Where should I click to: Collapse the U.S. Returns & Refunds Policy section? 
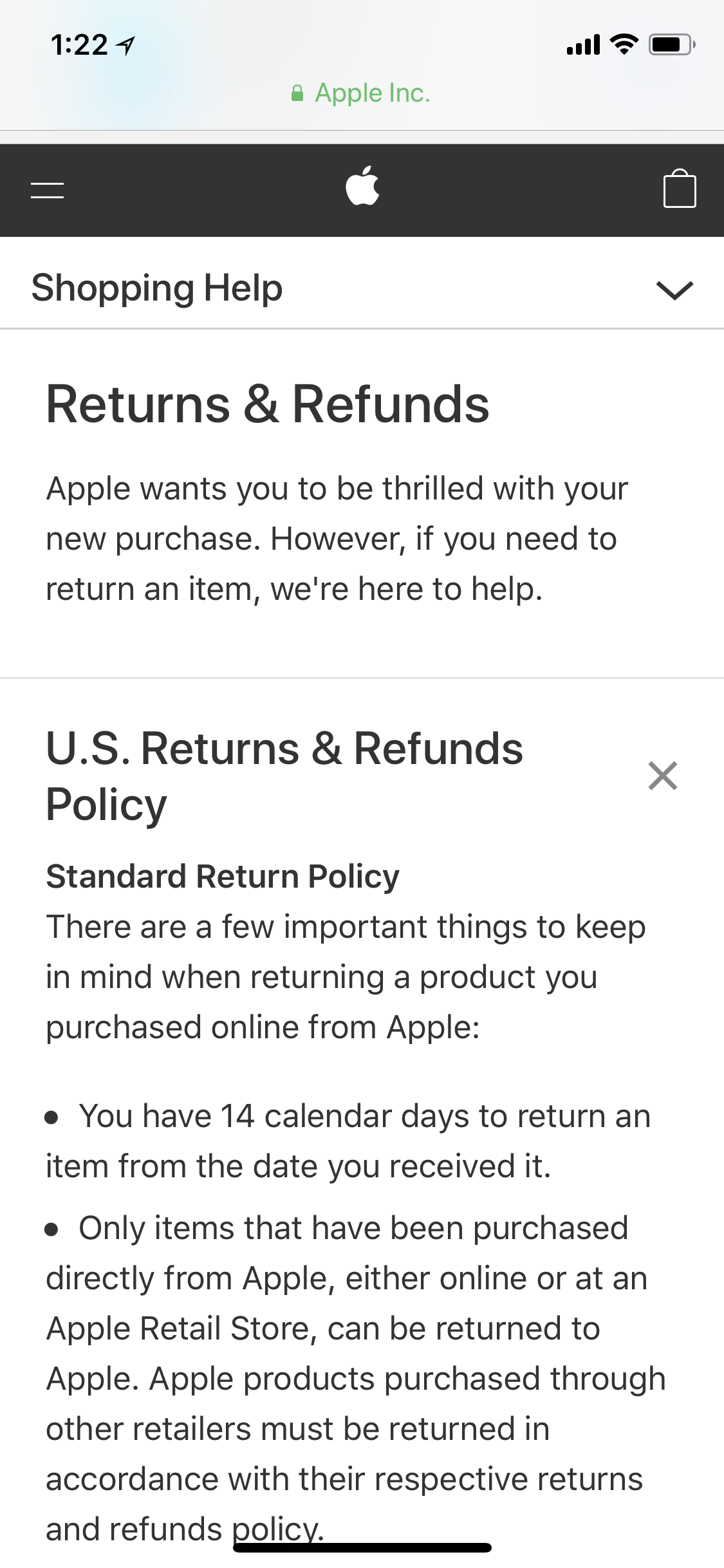(663, 776)
